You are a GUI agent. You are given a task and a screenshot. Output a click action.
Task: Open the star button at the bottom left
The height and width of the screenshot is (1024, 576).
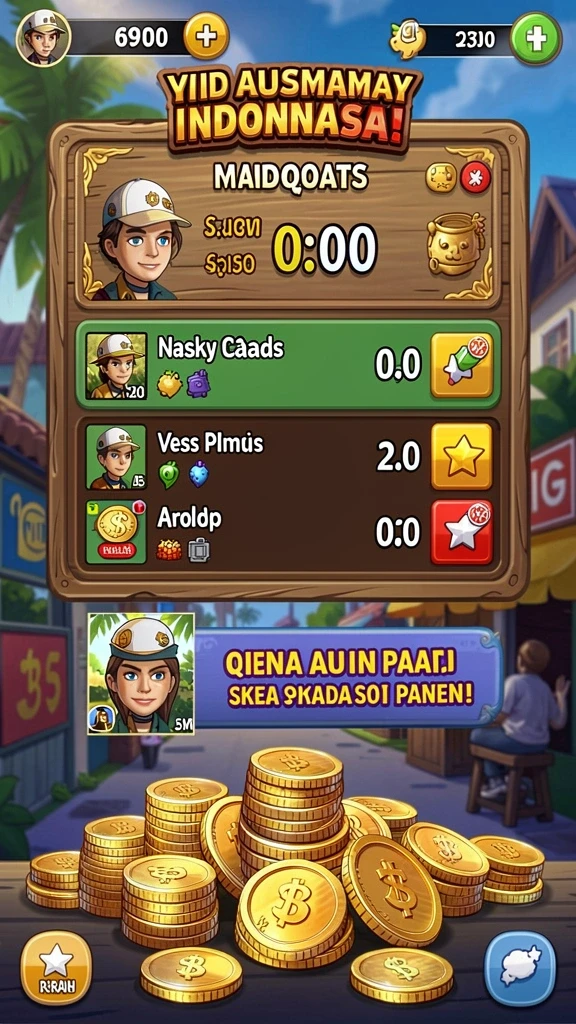pos(56,967)
